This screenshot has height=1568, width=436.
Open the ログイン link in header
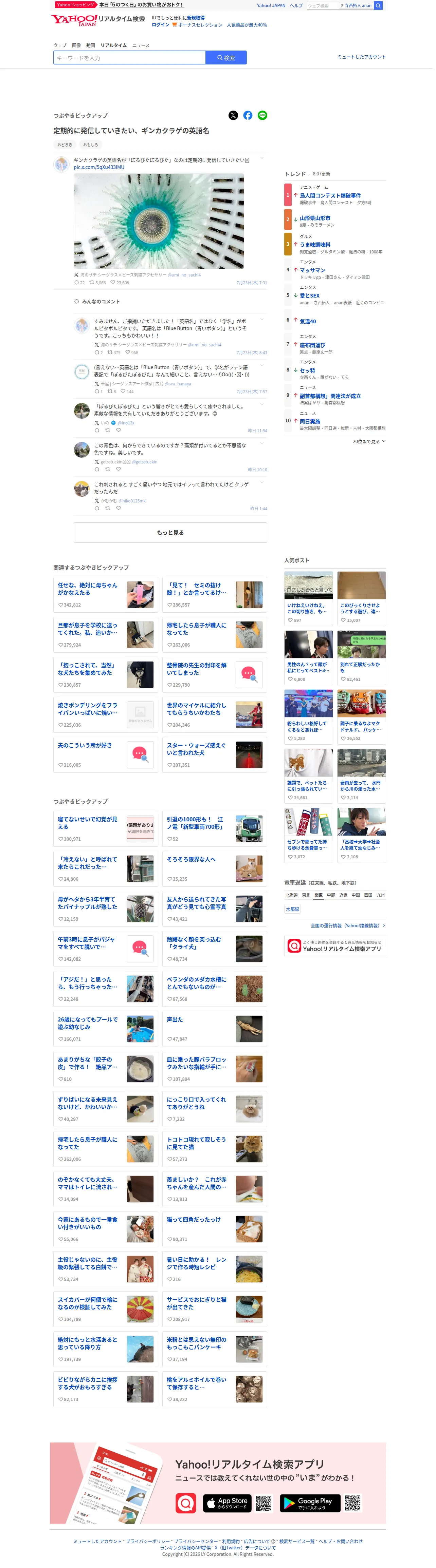click(x=161, y=25)
